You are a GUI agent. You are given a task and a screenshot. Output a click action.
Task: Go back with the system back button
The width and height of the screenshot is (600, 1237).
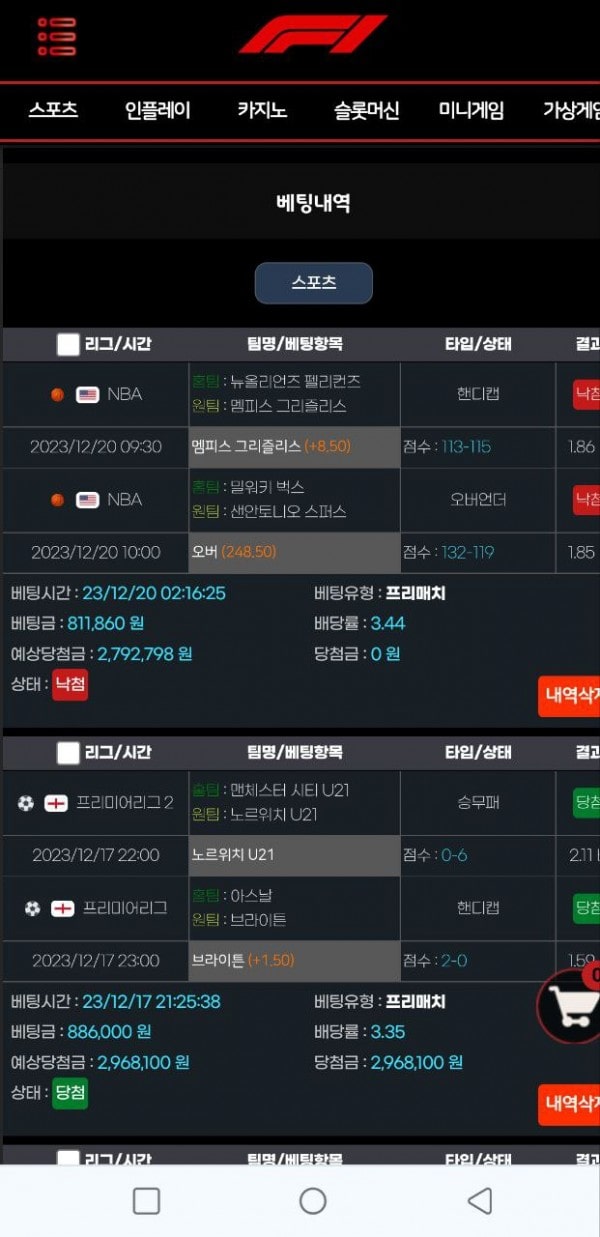(480, 1201)
